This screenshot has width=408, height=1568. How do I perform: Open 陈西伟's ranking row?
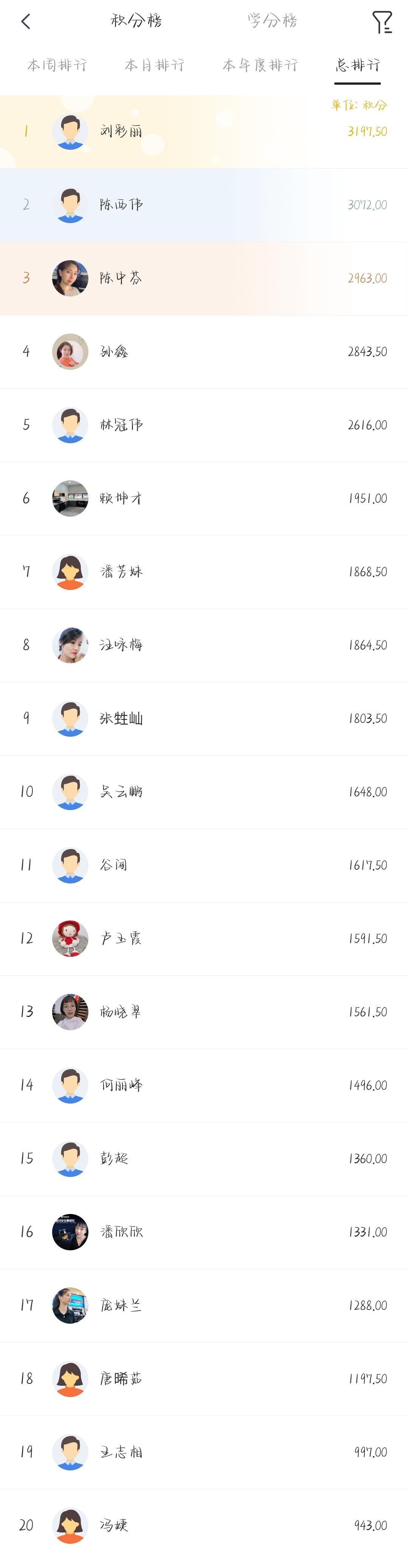204,205
